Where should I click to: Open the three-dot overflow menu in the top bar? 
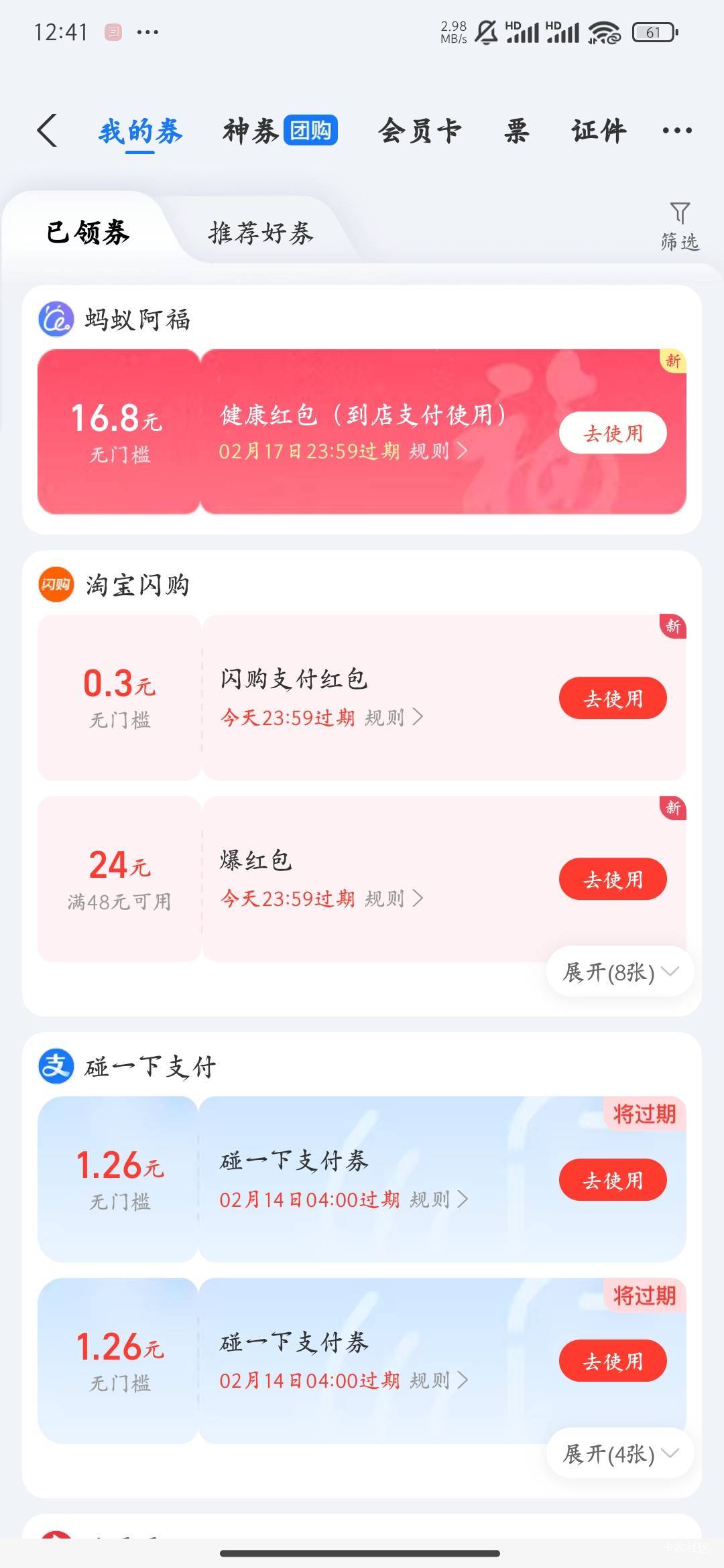click(x=677, y=130)
